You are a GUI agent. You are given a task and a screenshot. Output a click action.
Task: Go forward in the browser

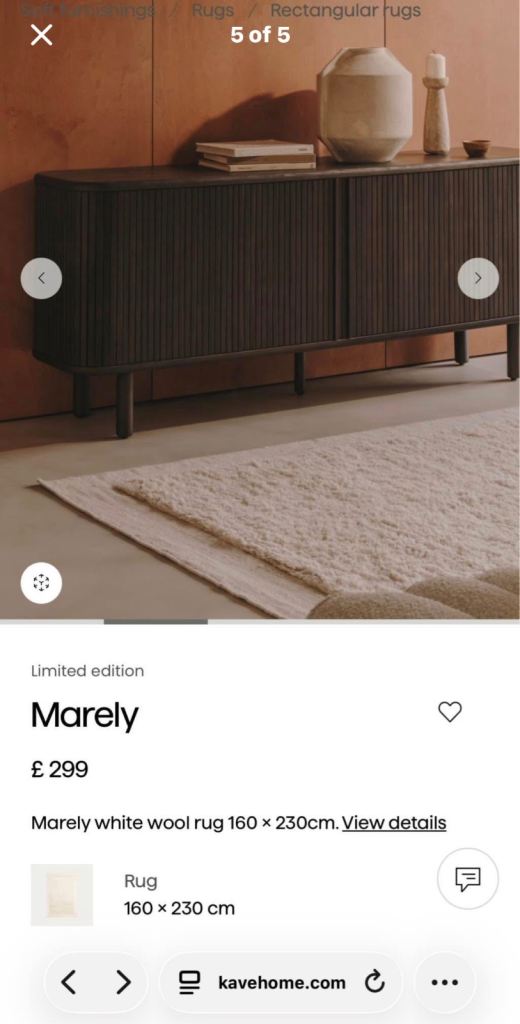[x=123, y=982]
